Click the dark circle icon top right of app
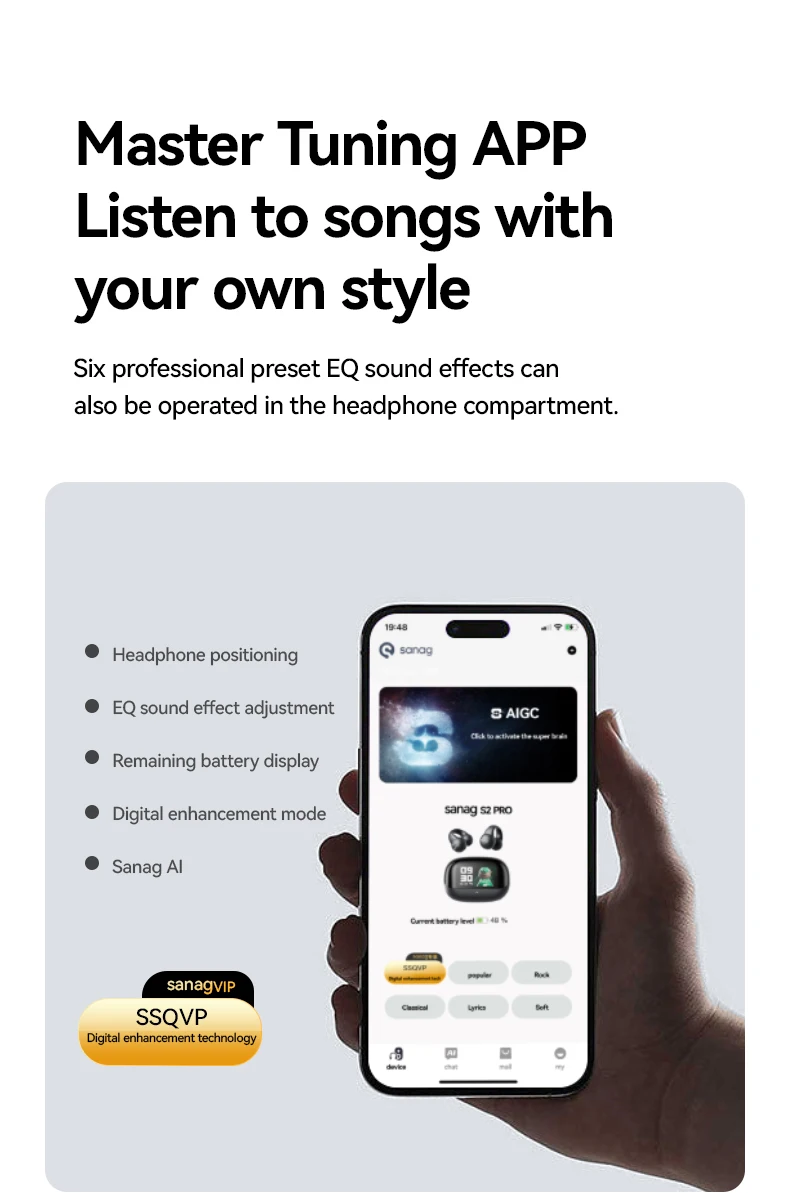790x1193 pixels. coord(572,650)
